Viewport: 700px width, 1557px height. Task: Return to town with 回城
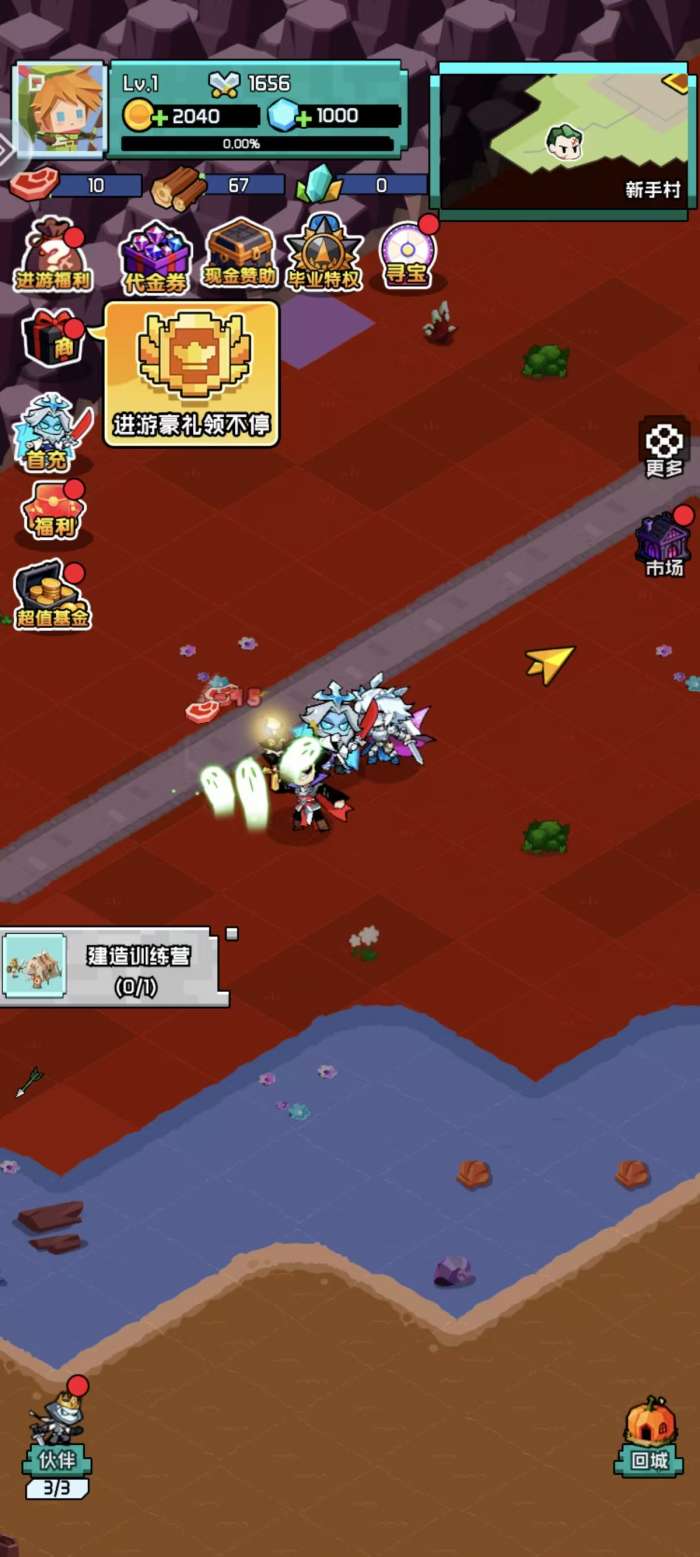(x=649, y=1437)
